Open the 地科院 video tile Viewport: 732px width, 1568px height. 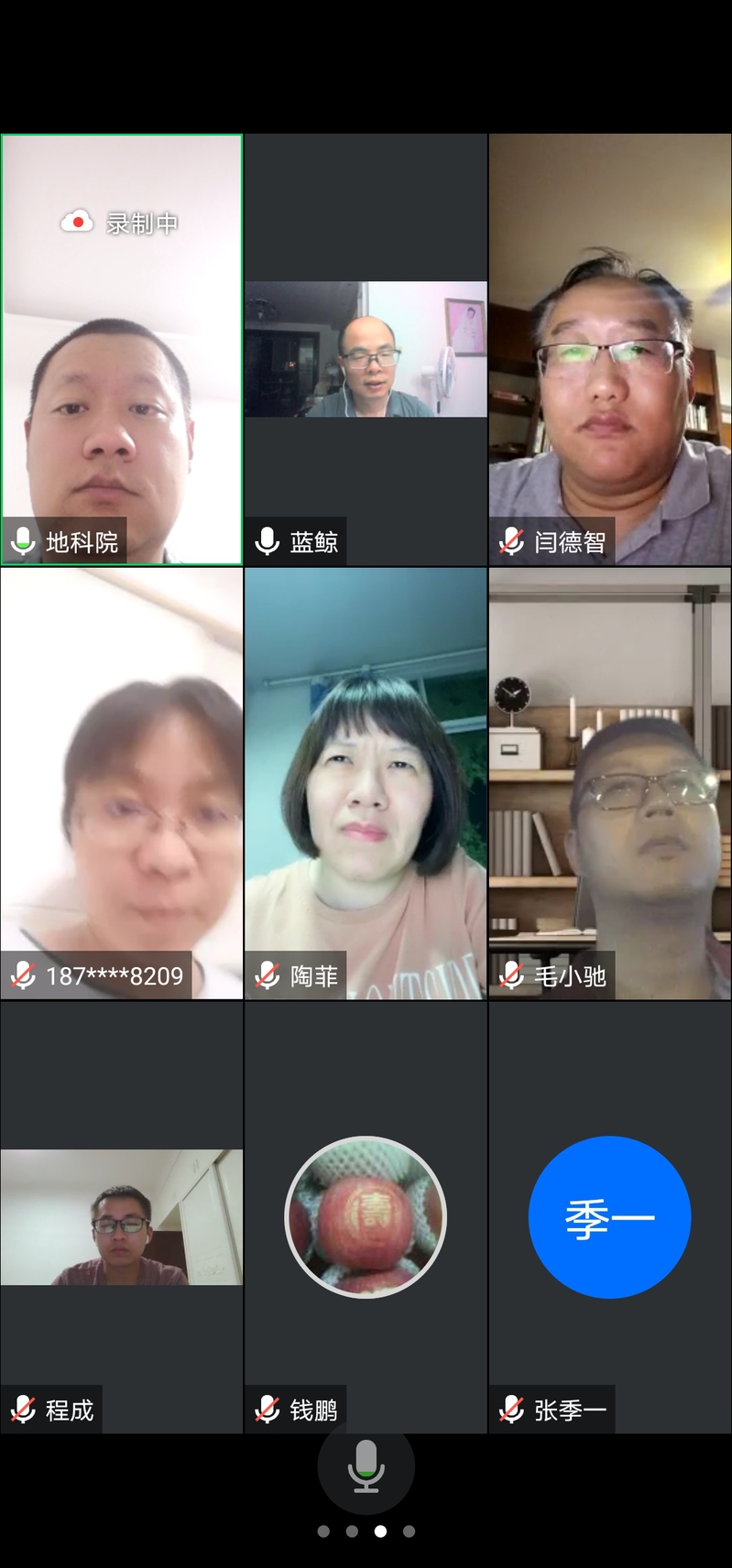122,349
